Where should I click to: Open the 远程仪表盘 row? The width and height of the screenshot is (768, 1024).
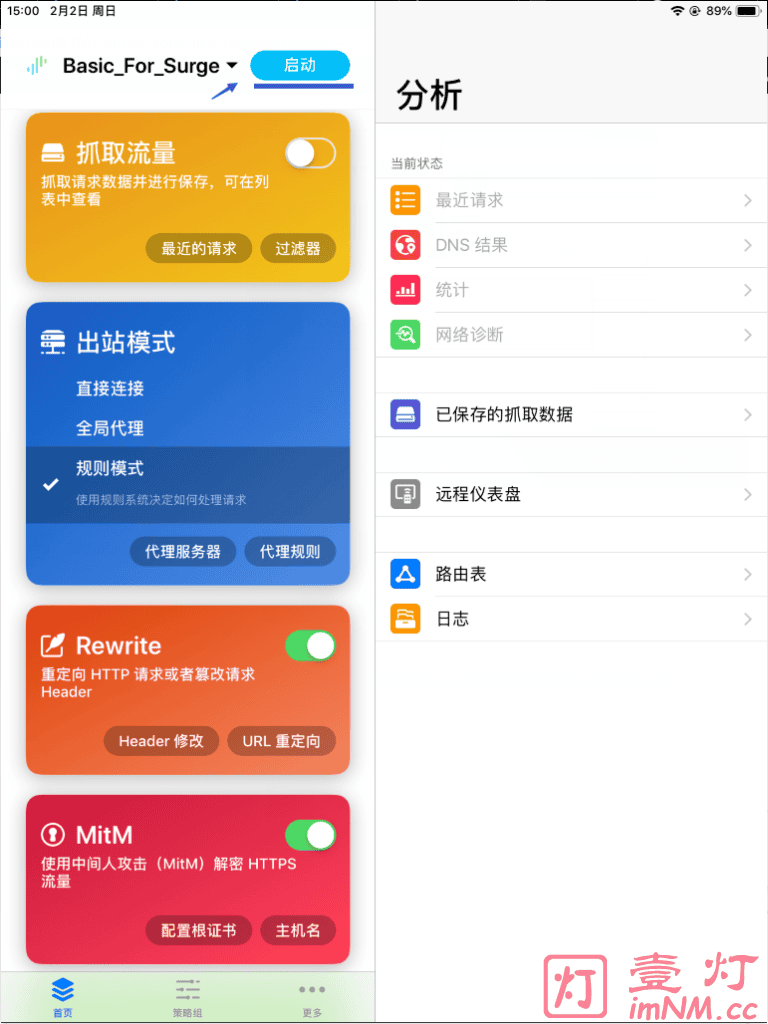[x=570, y=494]
